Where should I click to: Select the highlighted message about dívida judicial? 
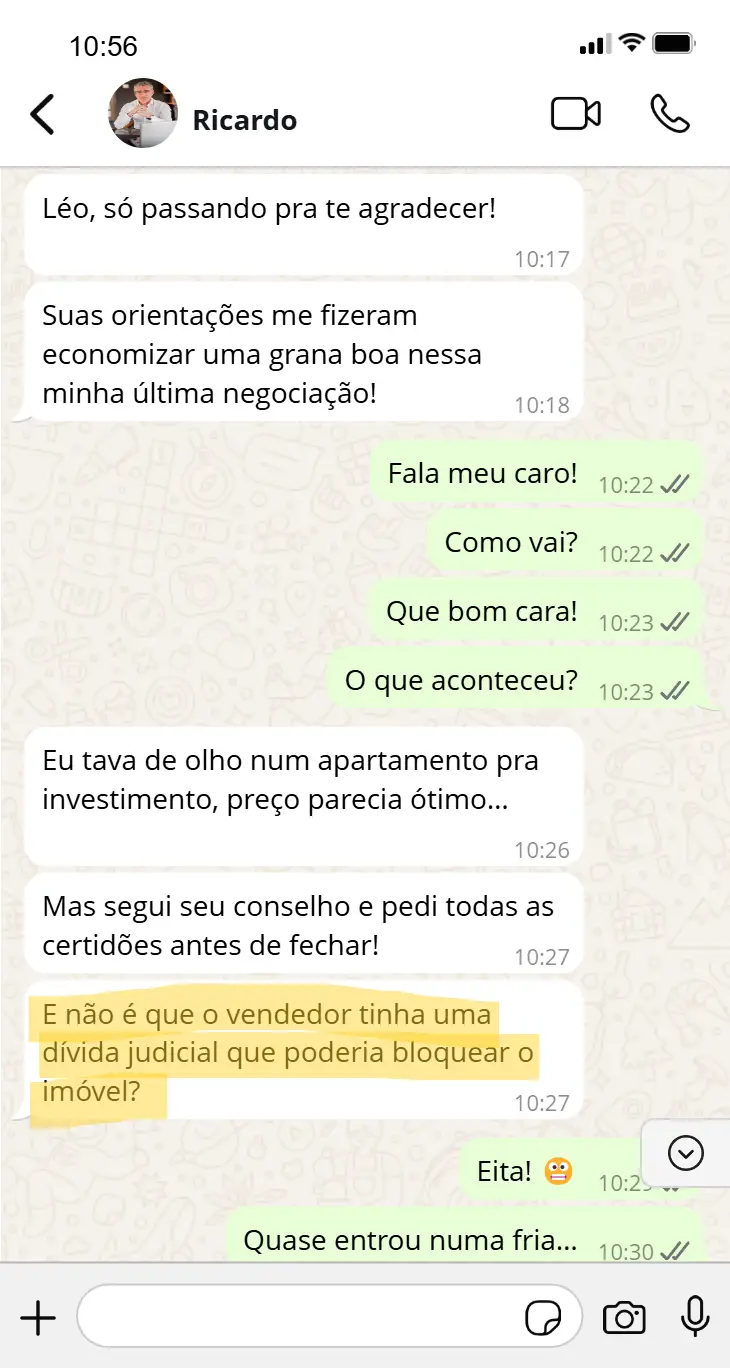288,1052
